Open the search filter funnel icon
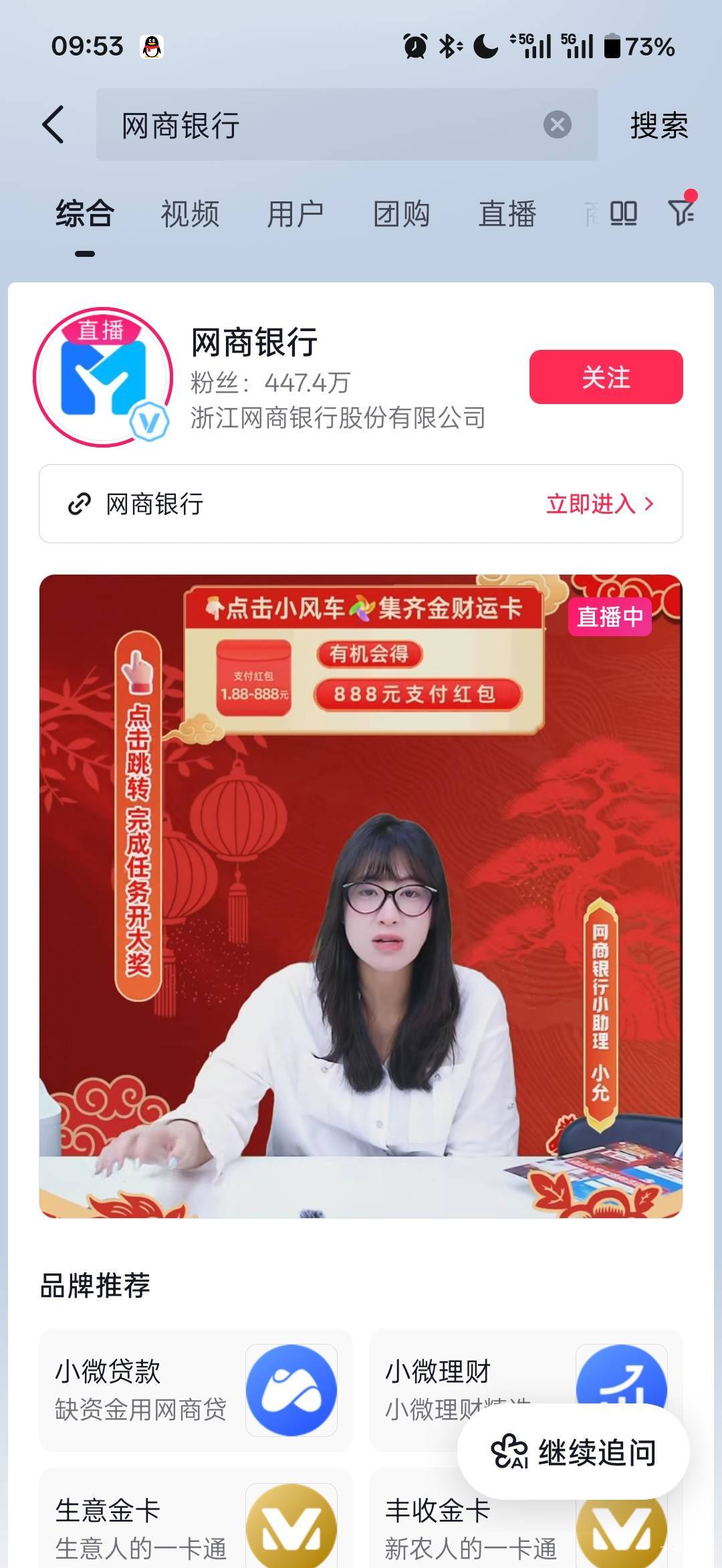 (682, 211)
